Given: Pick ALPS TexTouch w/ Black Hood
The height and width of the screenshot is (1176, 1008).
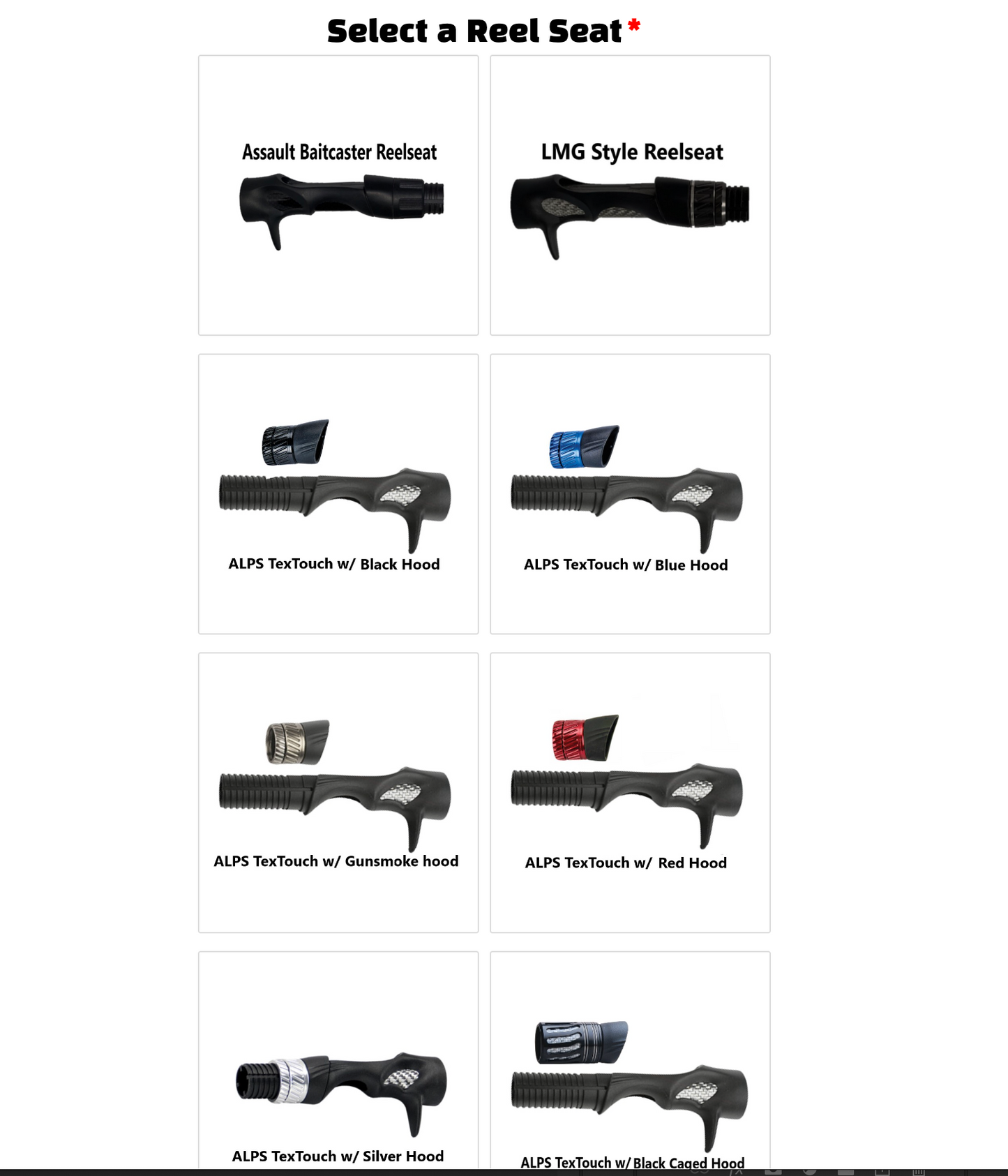Looking at the screenshot, I should pos(338,494).
